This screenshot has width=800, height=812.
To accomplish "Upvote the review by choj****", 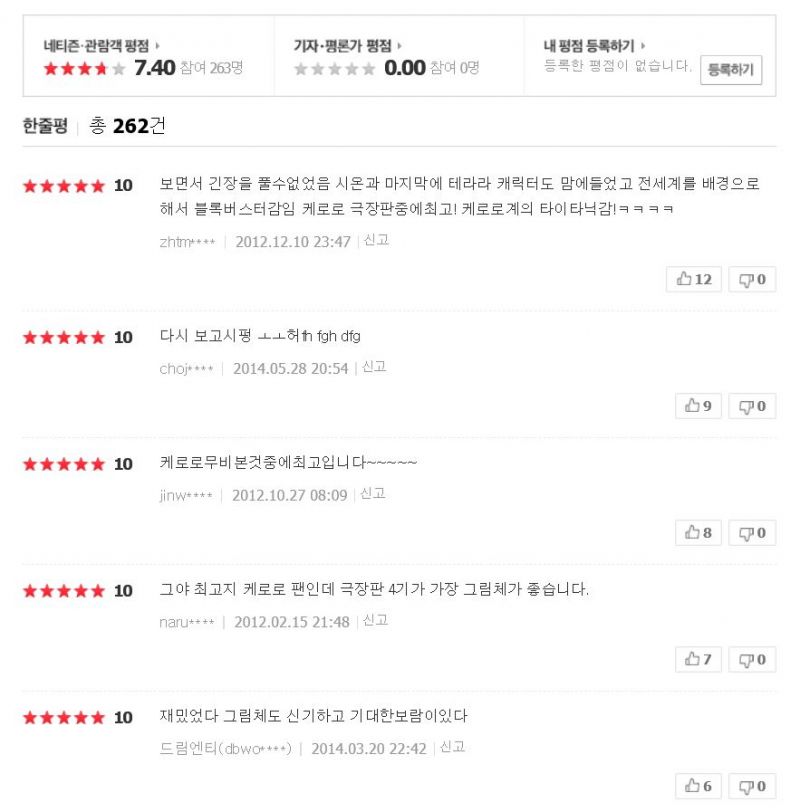I will click(698, 406).
